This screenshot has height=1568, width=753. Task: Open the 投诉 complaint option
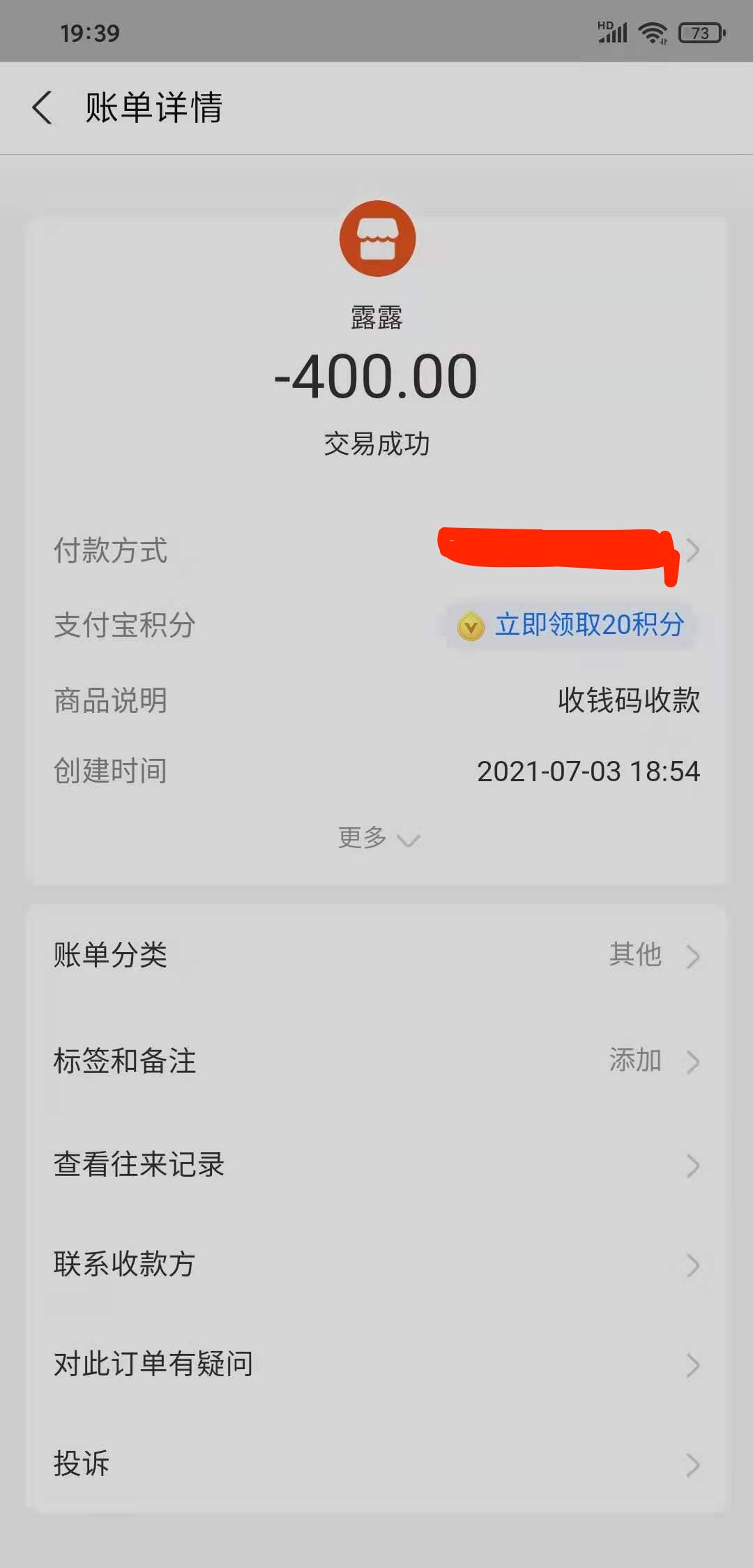point(376,1464)
